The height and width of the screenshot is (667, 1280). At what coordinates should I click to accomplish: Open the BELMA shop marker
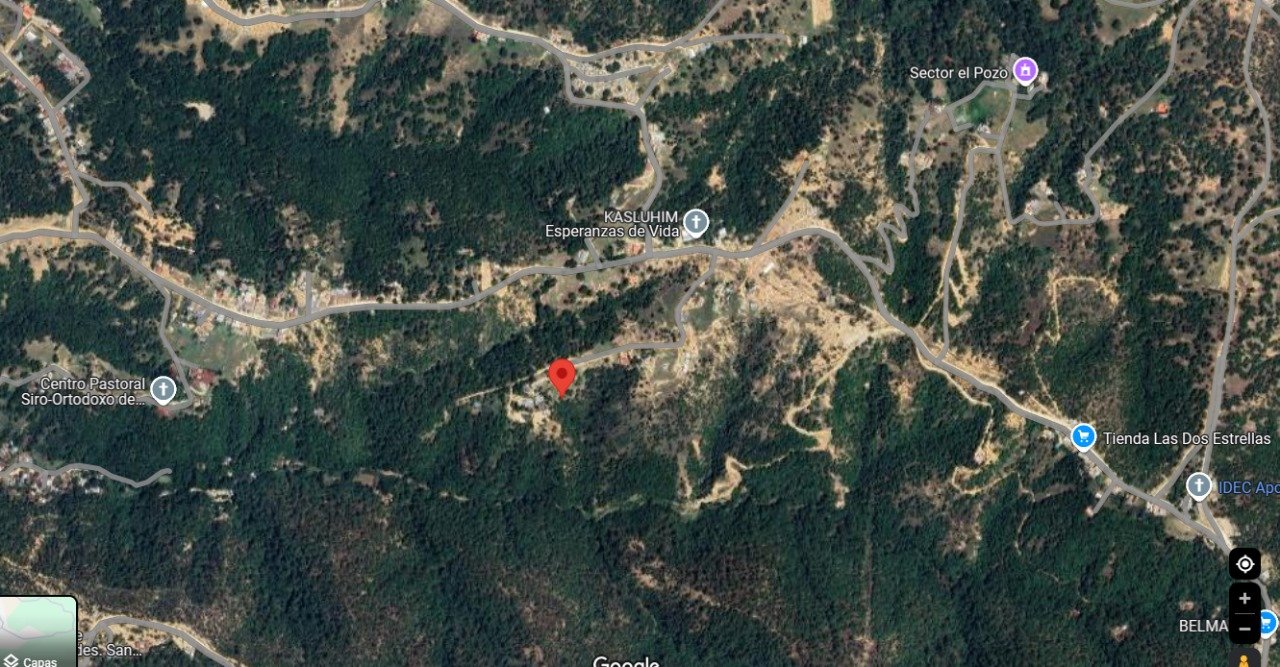pos(1266,623)
